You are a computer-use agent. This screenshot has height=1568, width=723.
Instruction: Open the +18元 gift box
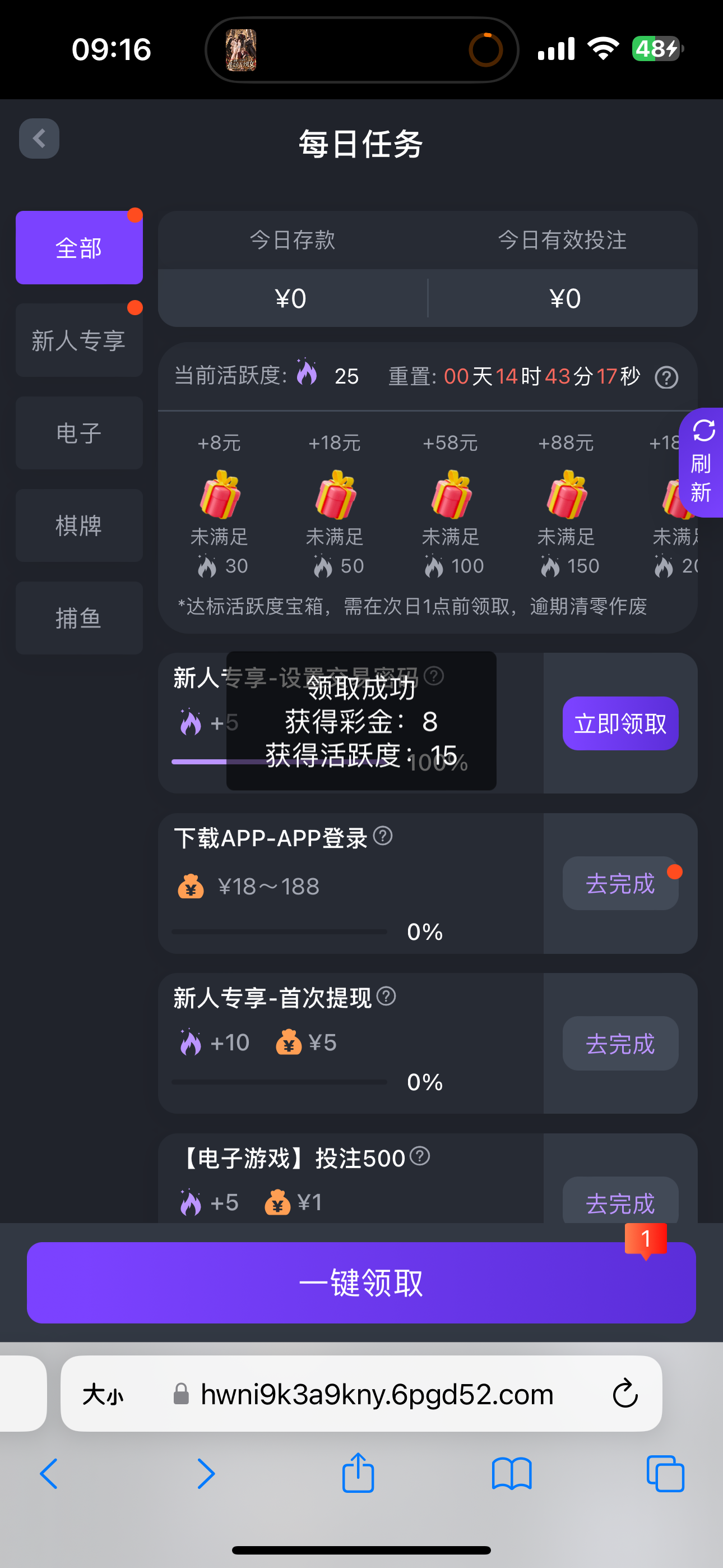pos(335,494)
